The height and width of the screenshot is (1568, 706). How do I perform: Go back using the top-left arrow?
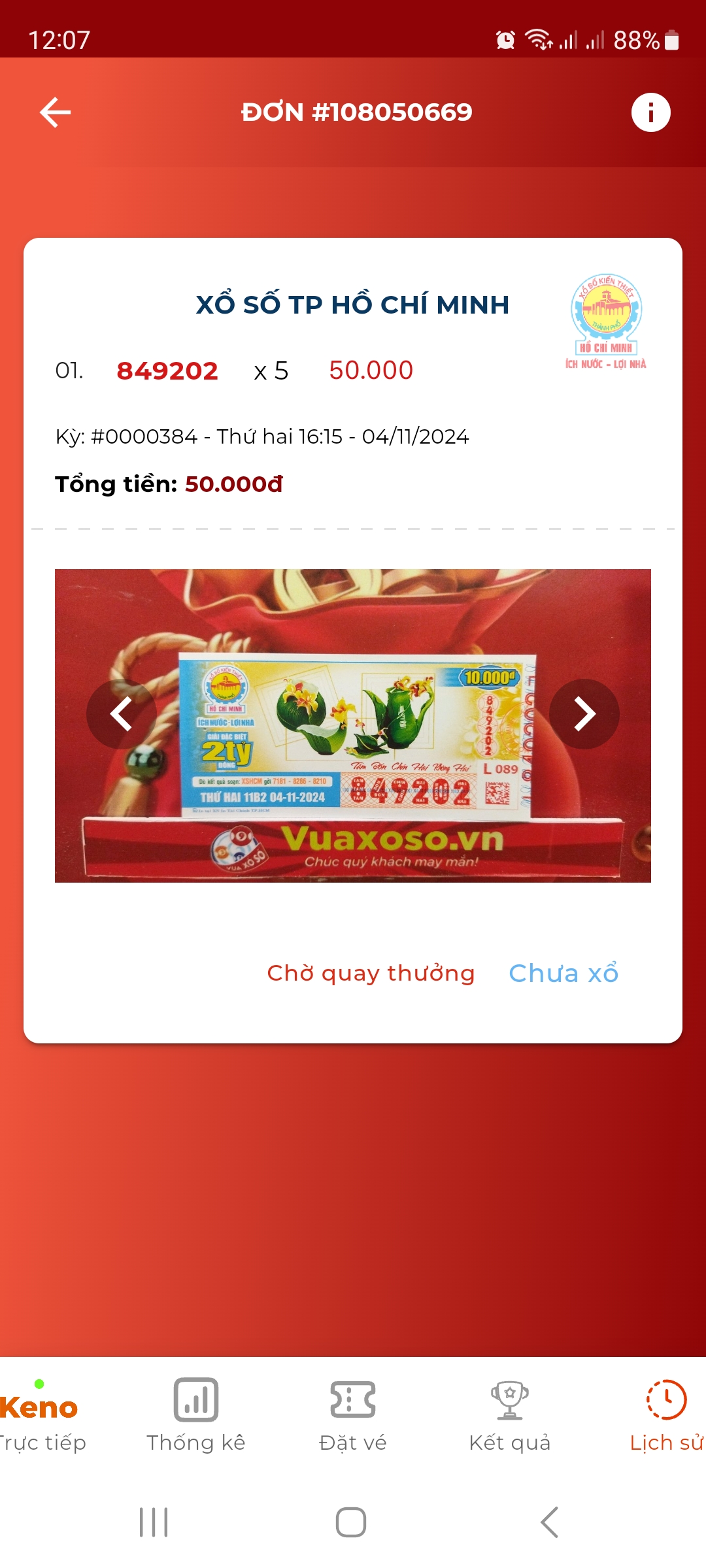55,112
